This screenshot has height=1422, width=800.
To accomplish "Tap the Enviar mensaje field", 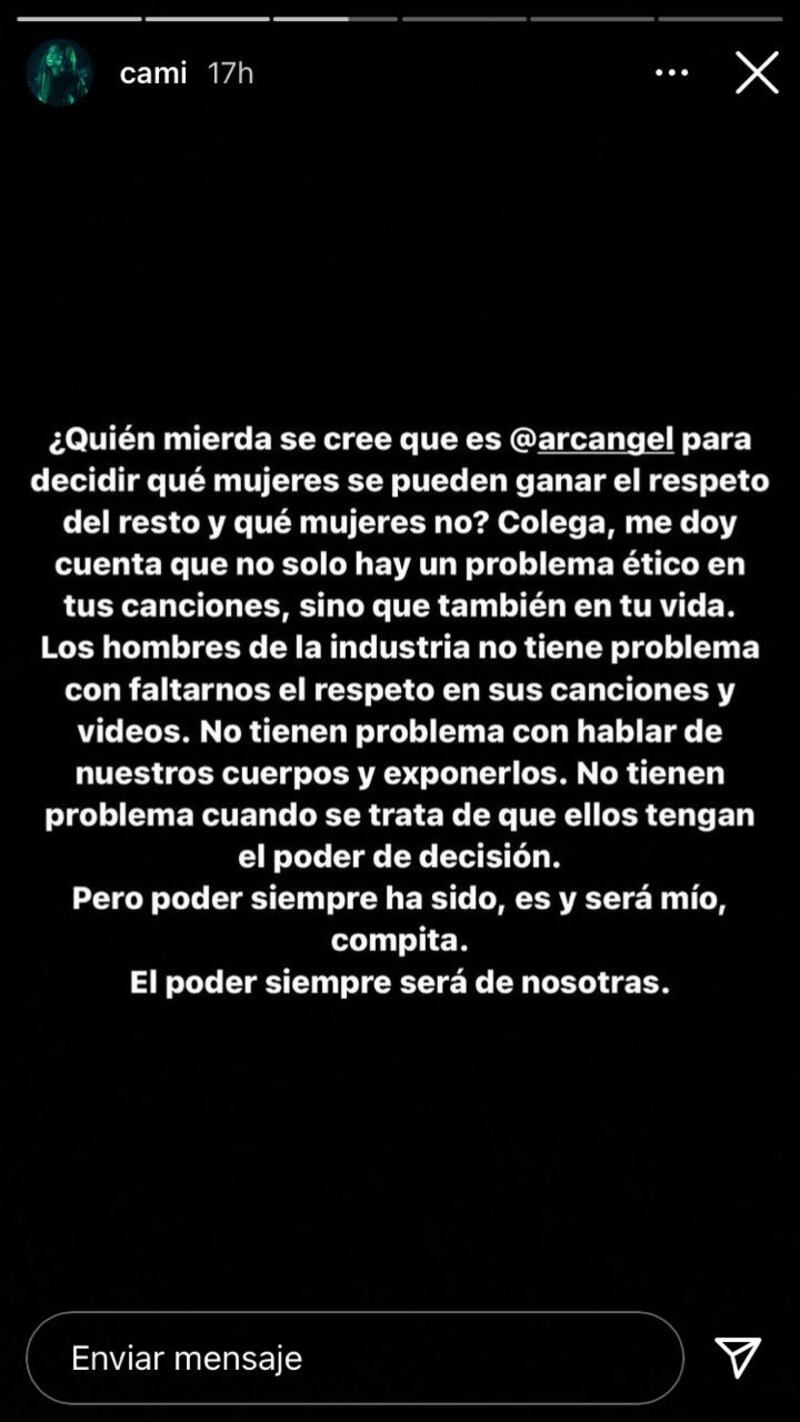I will pos(355,1358).
